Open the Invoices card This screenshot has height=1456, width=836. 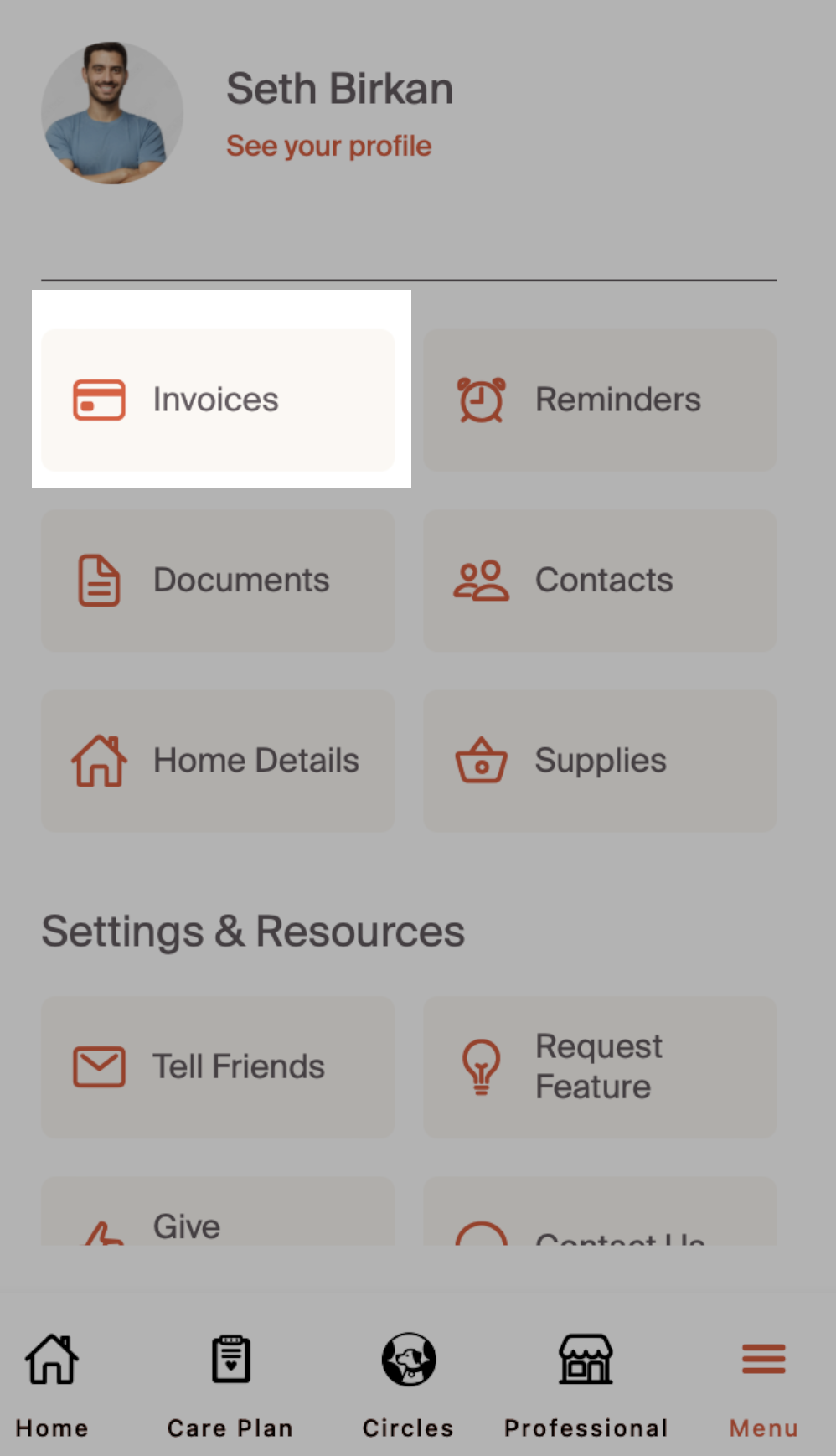[x=218, y=400]
